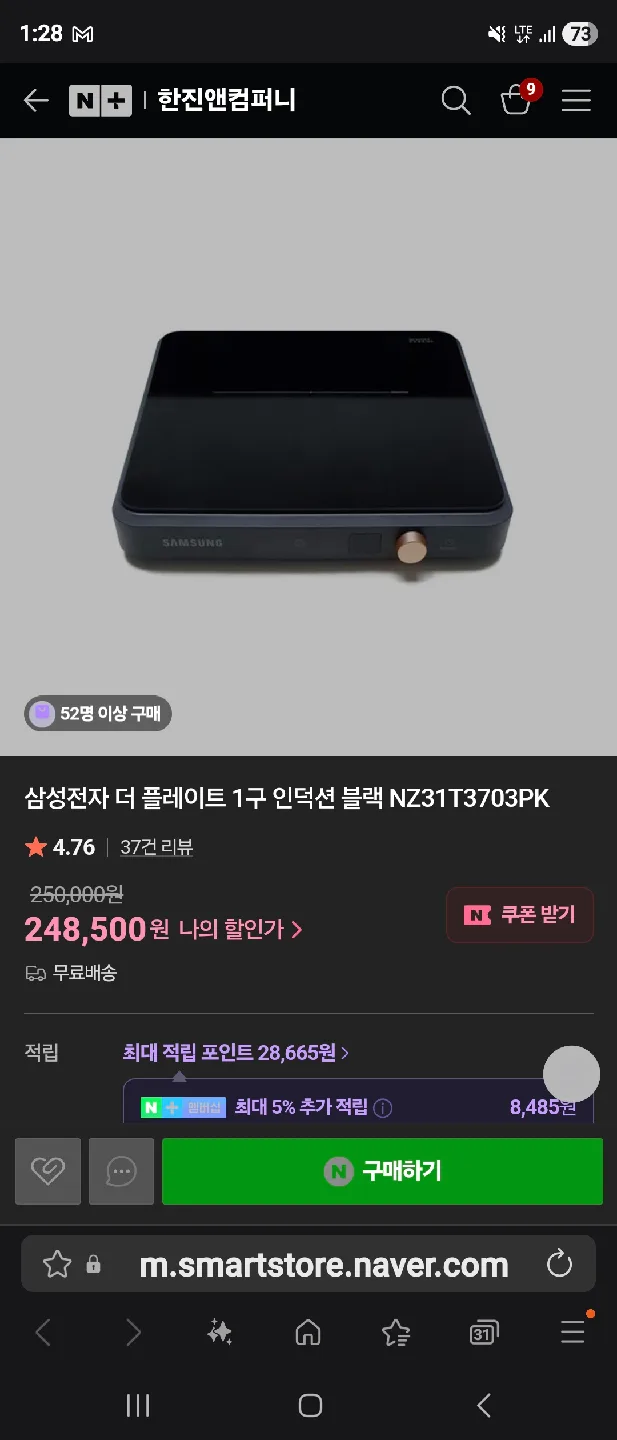617x1440 pixels.
Task: Open the Samsung induction product image
Action: (310, 450)
